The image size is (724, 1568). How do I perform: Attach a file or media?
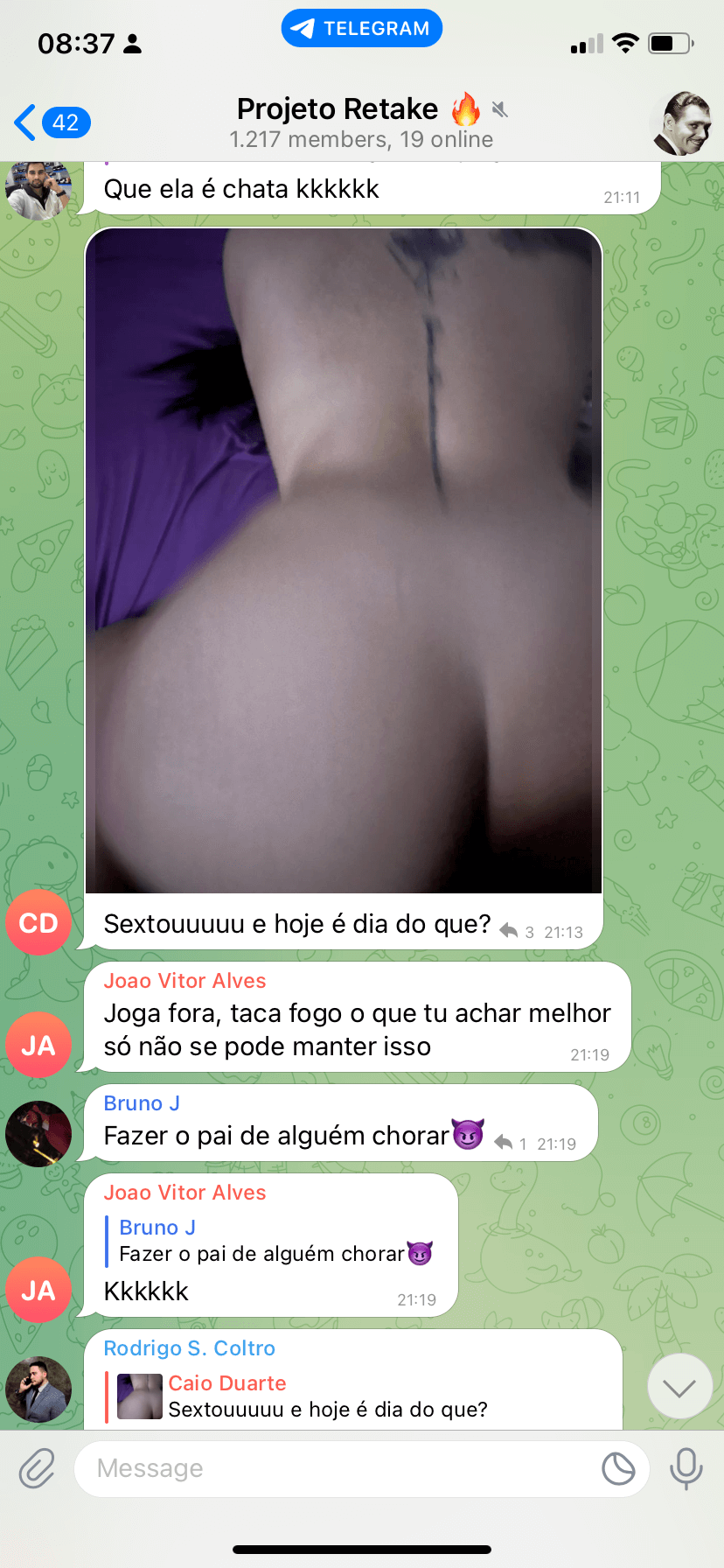(37, 1468)
